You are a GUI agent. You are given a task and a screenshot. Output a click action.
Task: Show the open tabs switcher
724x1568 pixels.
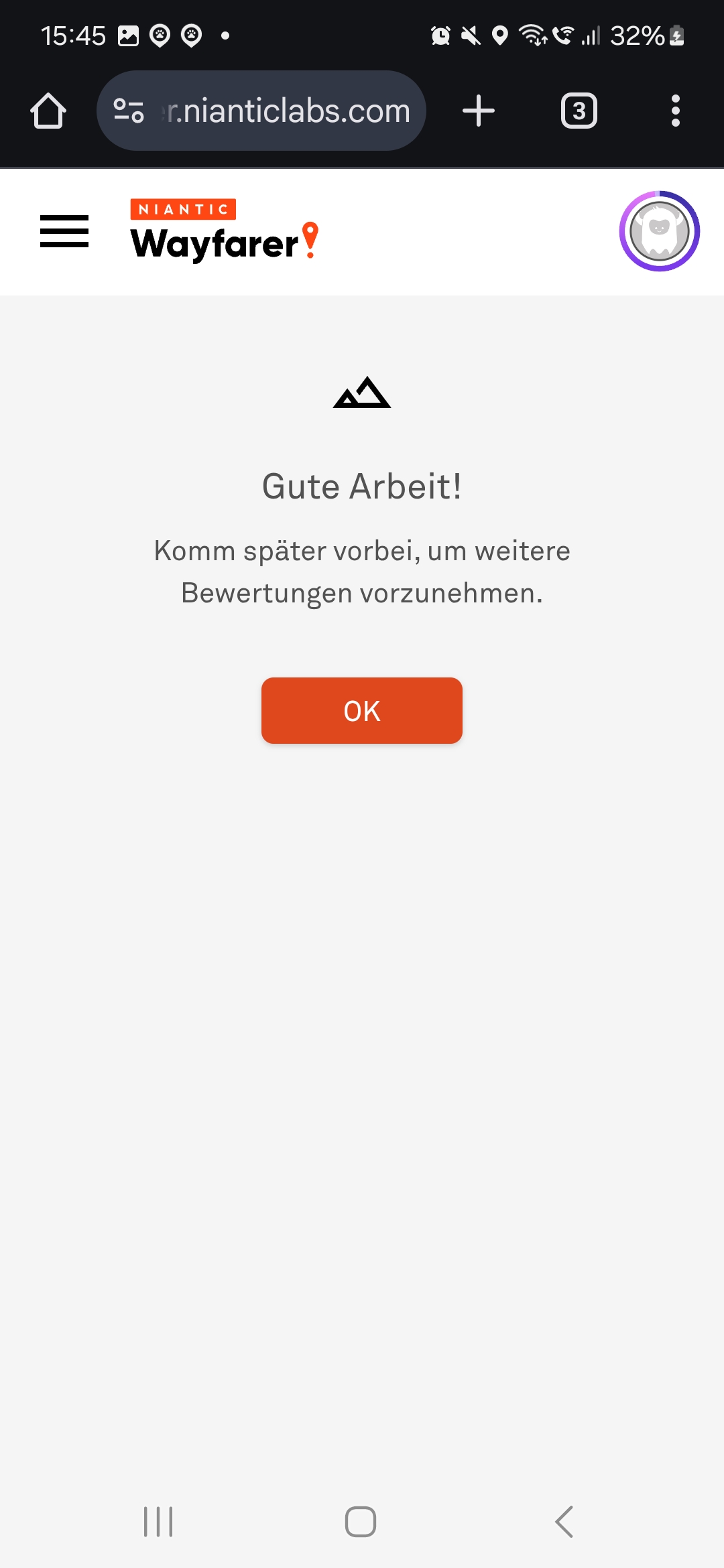click(x=579, y=111)
